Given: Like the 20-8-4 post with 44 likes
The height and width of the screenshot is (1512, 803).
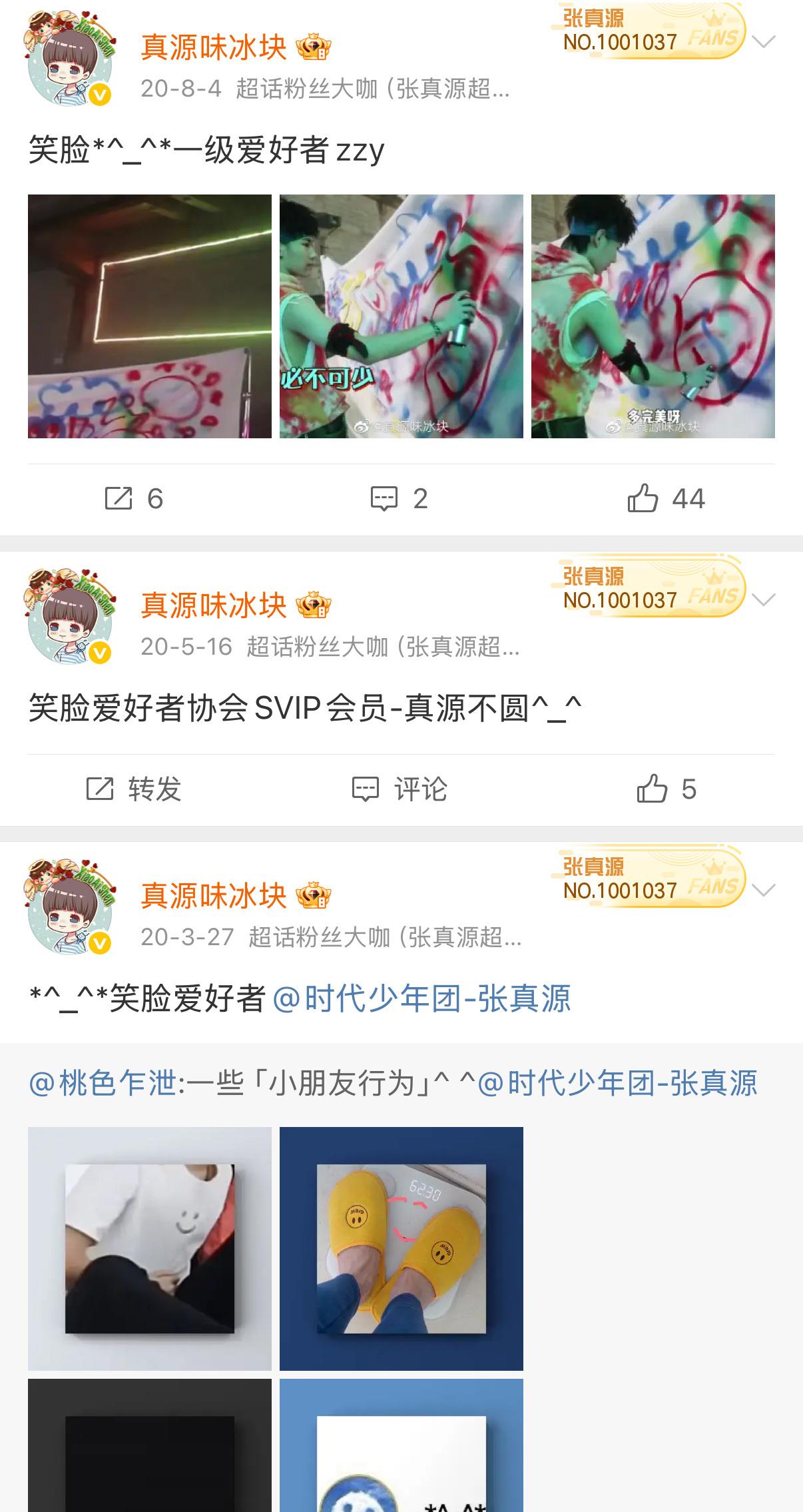Looking at the screenshot, I should click(x=665, y=498).
